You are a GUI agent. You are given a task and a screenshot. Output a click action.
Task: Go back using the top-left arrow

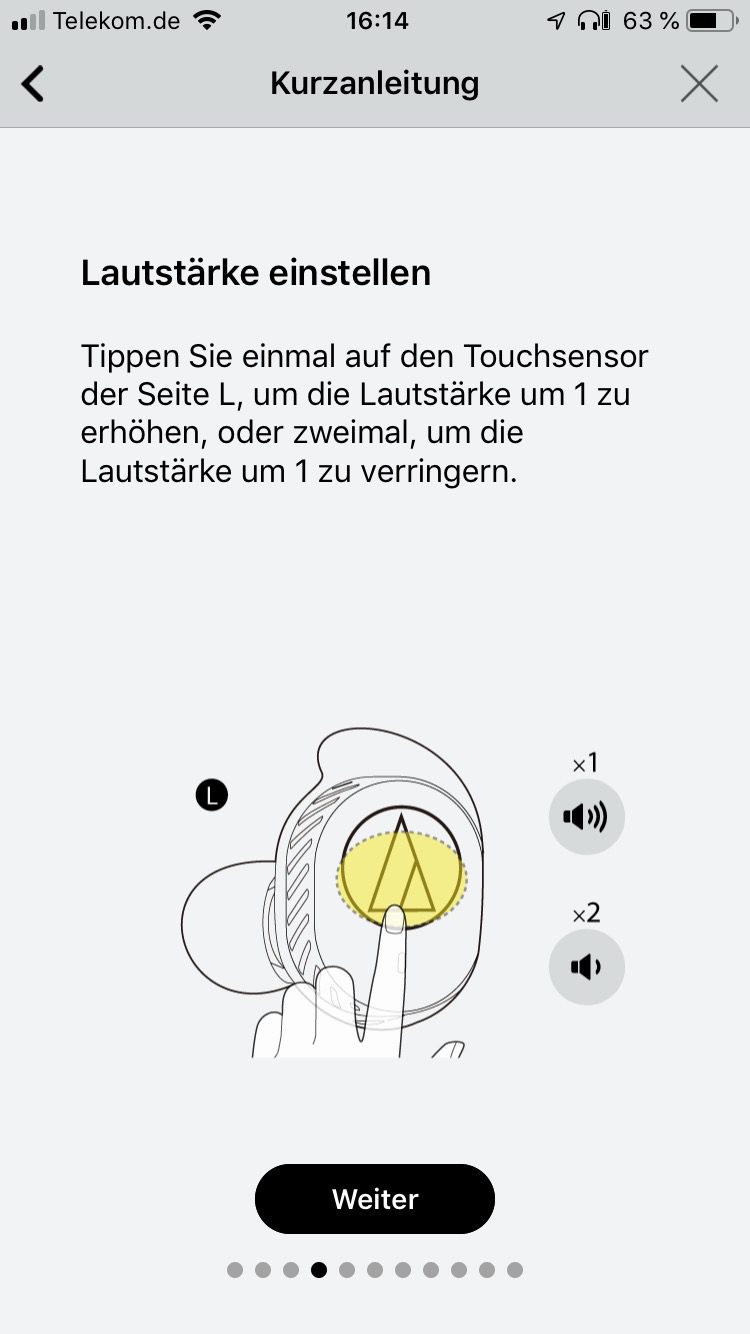(x=33, y=84)
